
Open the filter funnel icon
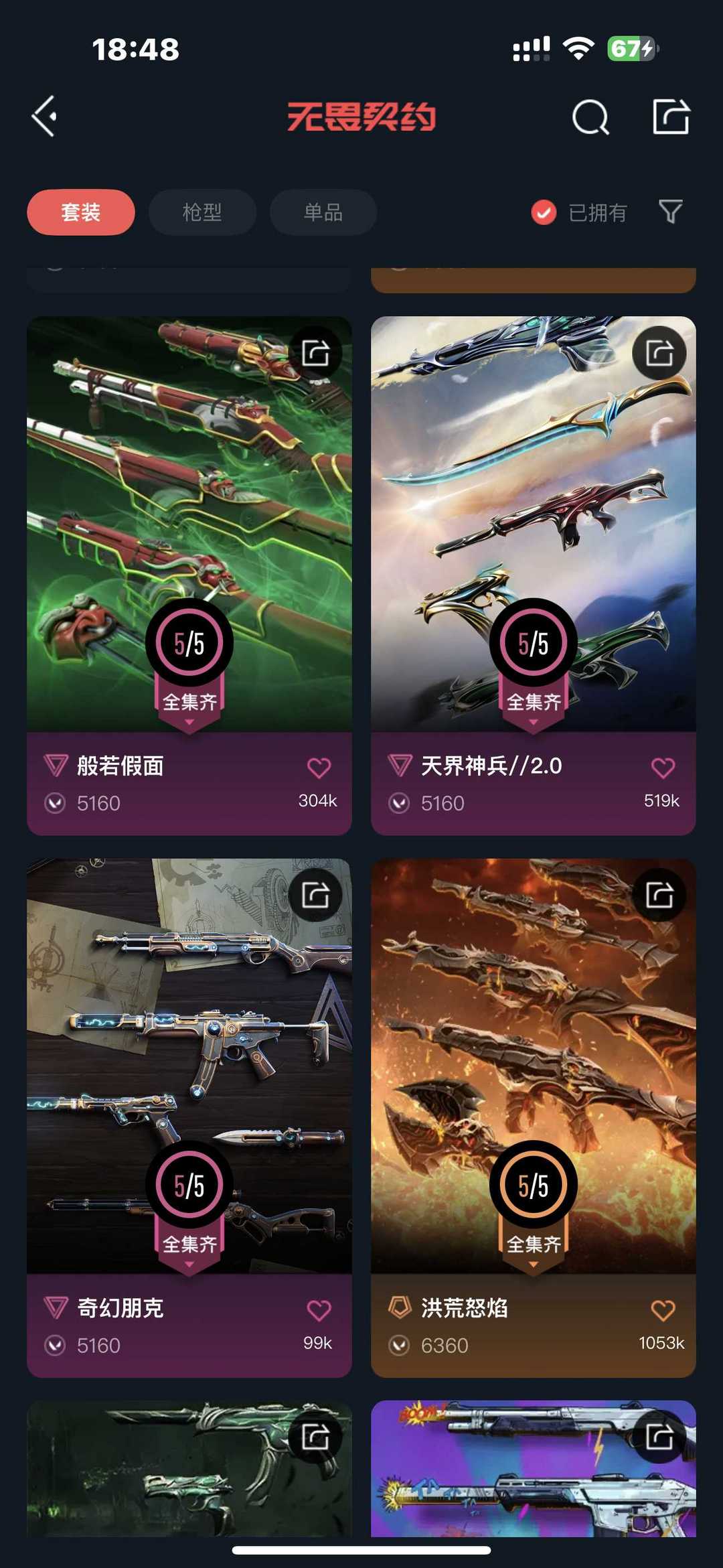coord(670,212)
